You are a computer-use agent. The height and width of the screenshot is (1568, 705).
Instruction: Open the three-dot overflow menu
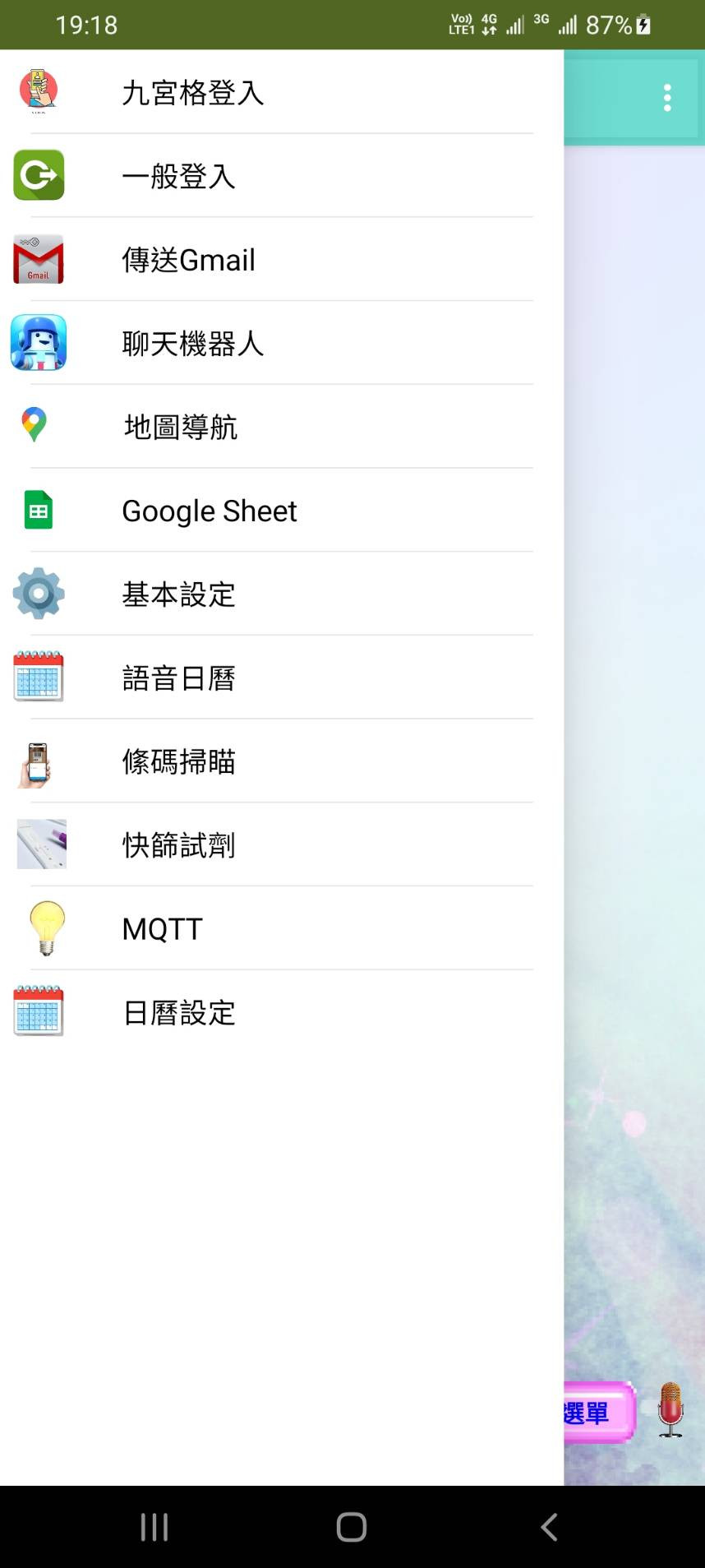coord(667,98)
